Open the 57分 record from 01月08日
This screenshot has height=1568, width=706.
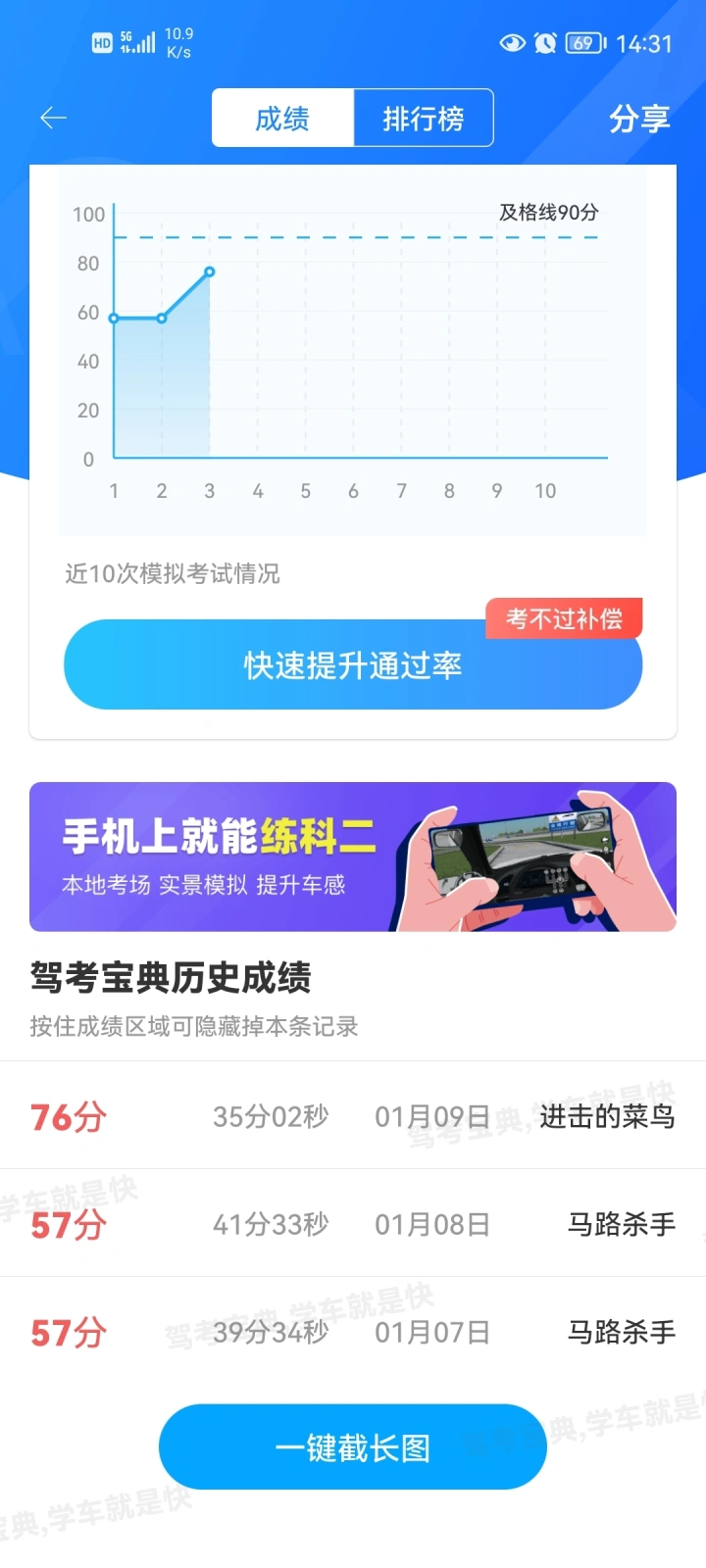[353, 1223]
